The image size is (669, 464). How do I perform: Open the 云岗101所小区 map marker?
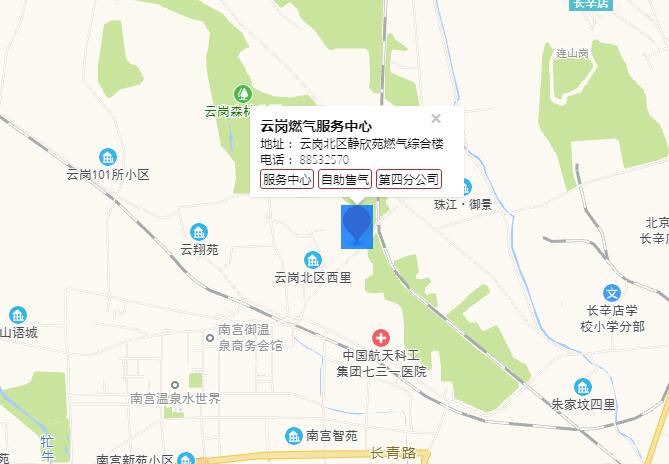tap(107, 157)
